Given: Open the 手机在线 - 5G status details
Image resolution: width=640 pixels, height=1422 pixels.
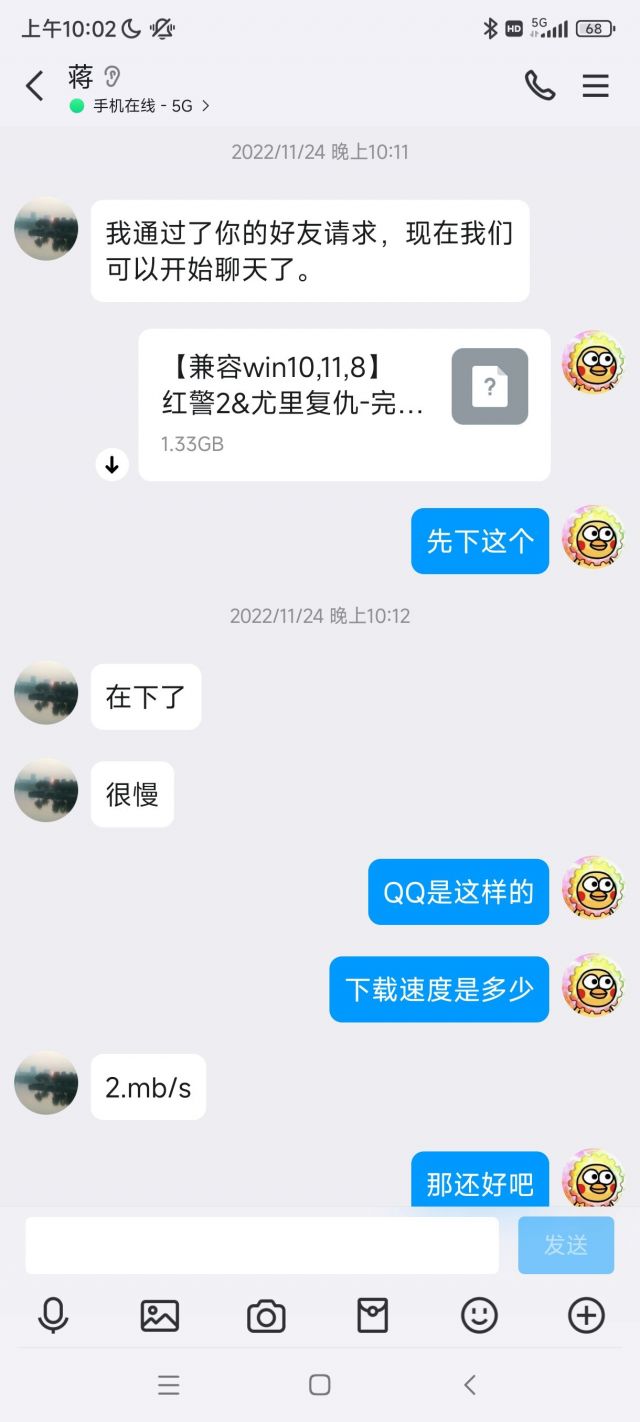Looking at the screenshot, I should coord(140,105).
